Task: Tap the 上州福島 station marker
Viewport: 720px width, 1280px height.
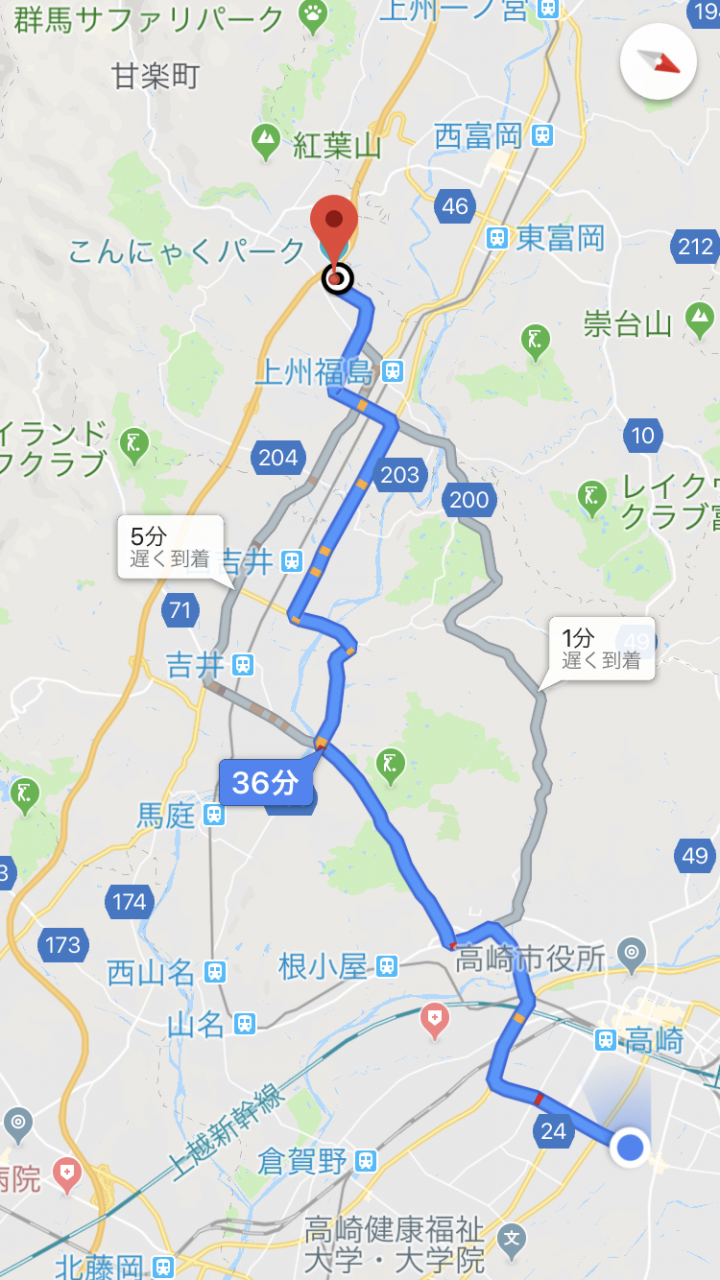Action: (x=392, y=372)
